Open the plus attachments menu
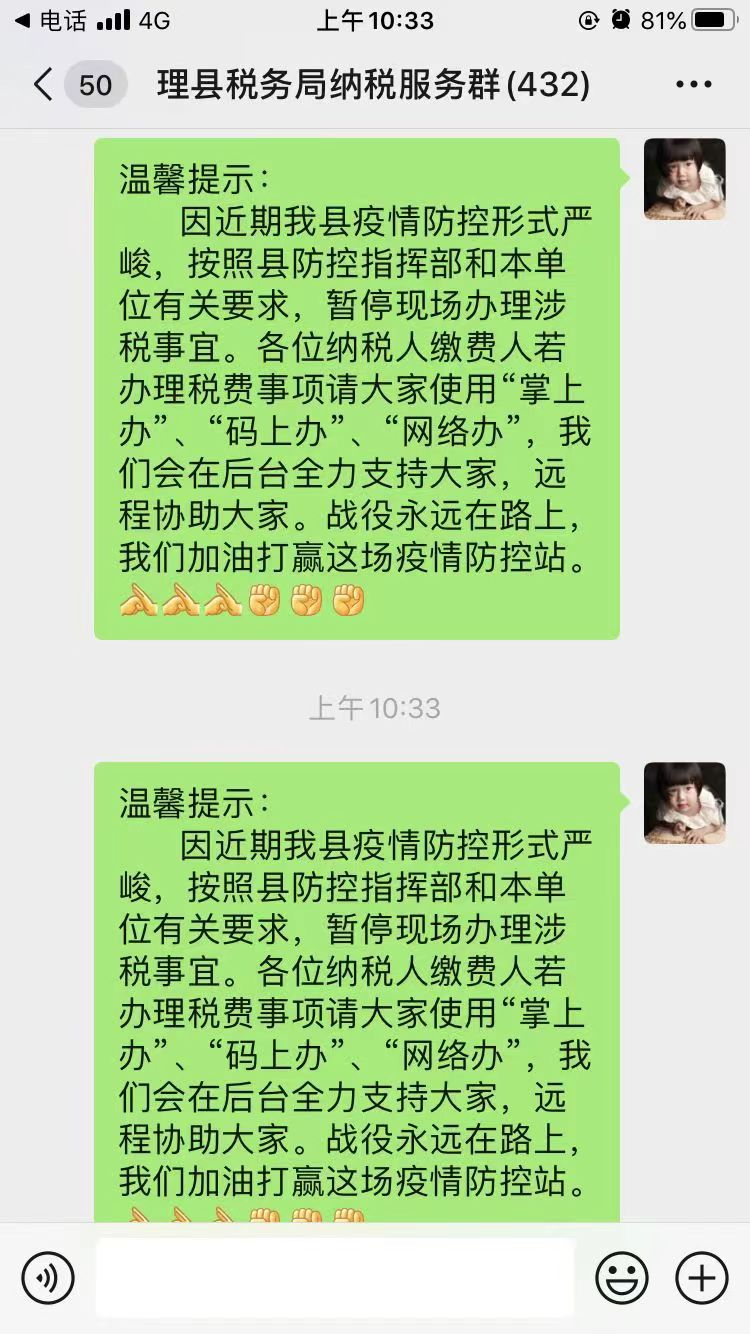750x1334 pixels. click(702, 1277)
